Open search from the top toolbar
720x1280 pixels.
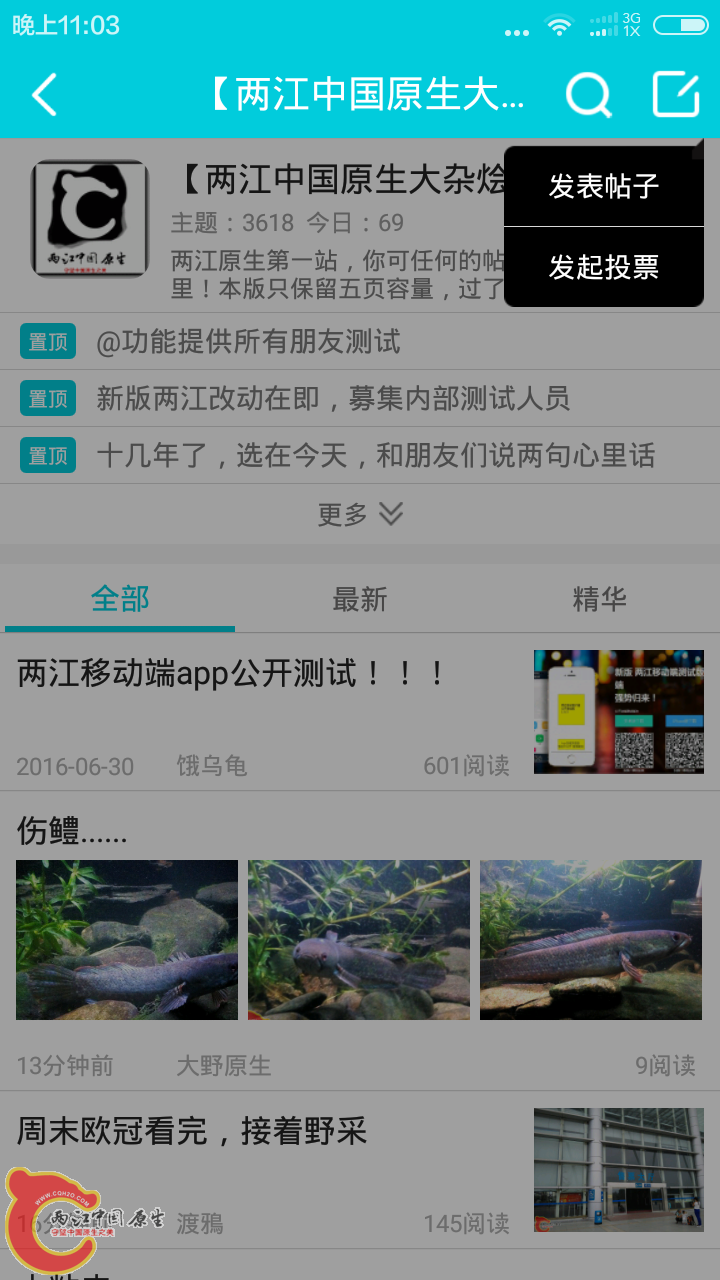click(x=588, y=94)
